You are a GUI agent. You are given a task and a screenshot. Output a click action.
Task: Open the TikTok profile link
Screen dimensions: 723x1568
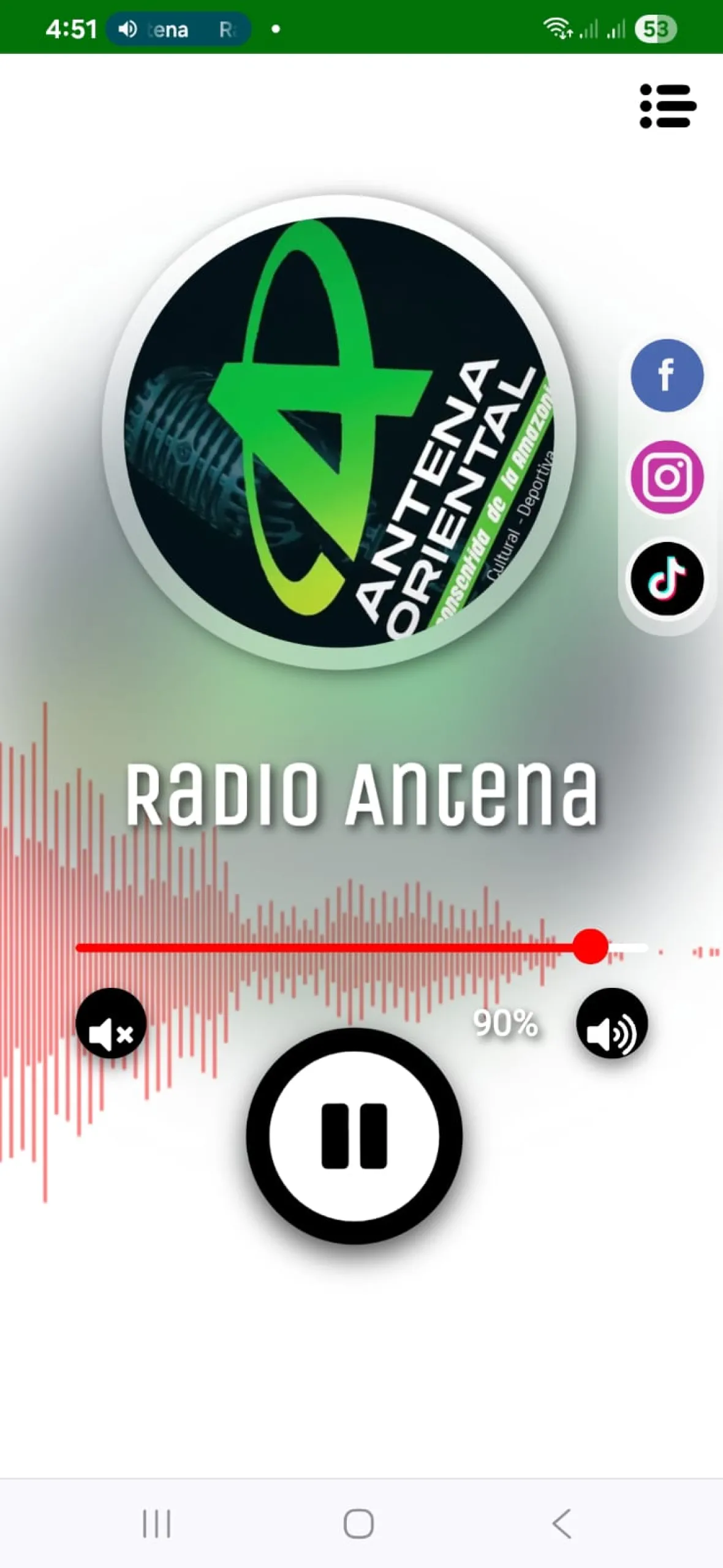coord(667,579)
